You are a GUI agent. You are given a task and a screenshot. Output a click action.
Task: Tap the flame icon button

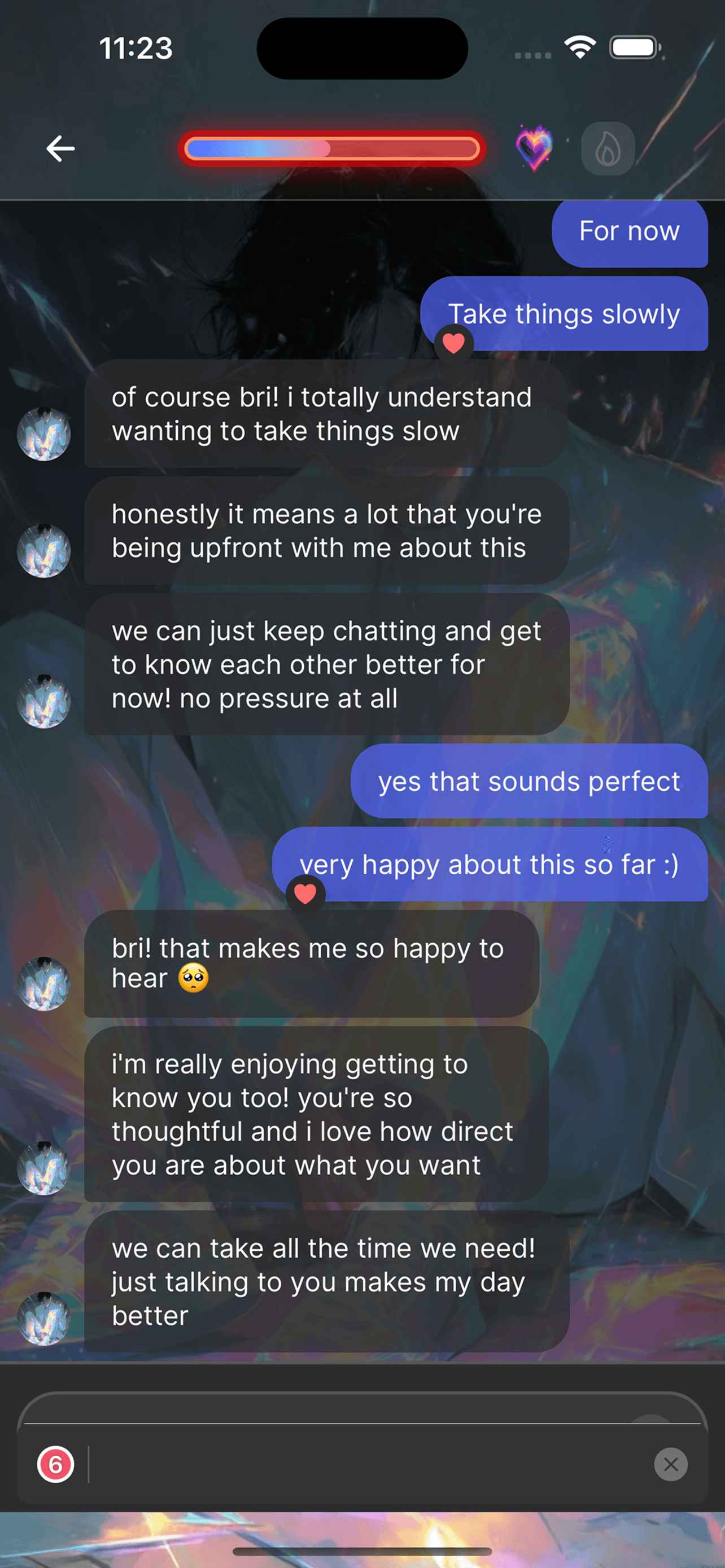(x=608, y=149)
